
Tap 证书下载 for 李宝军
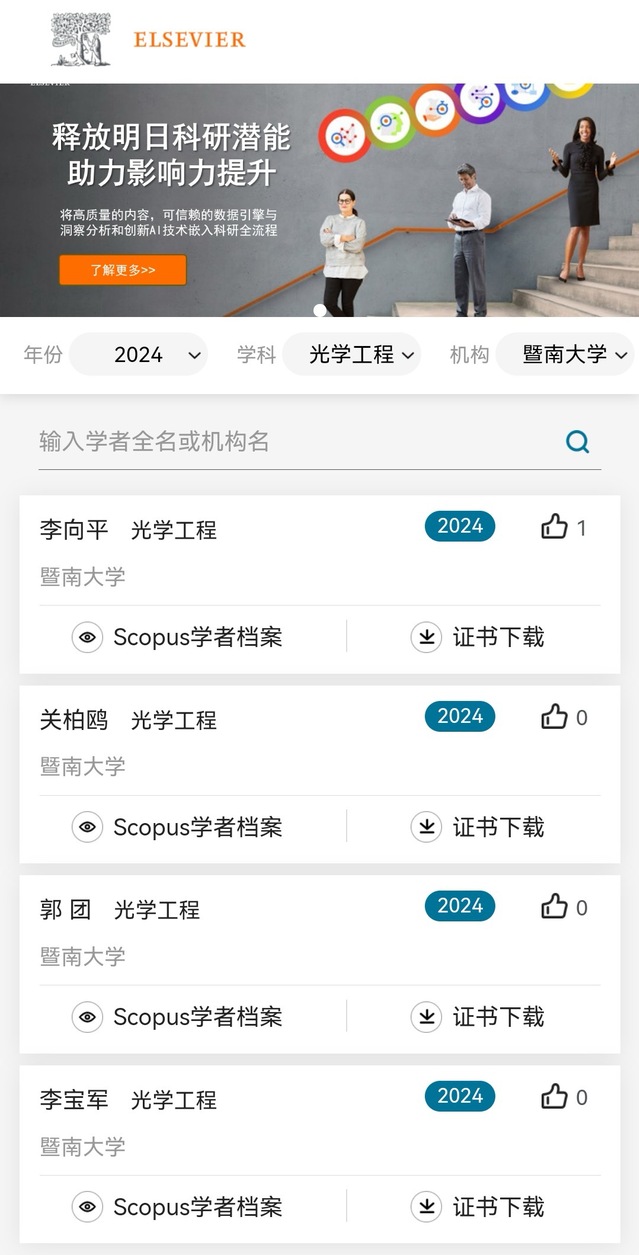click(478, 1207)
